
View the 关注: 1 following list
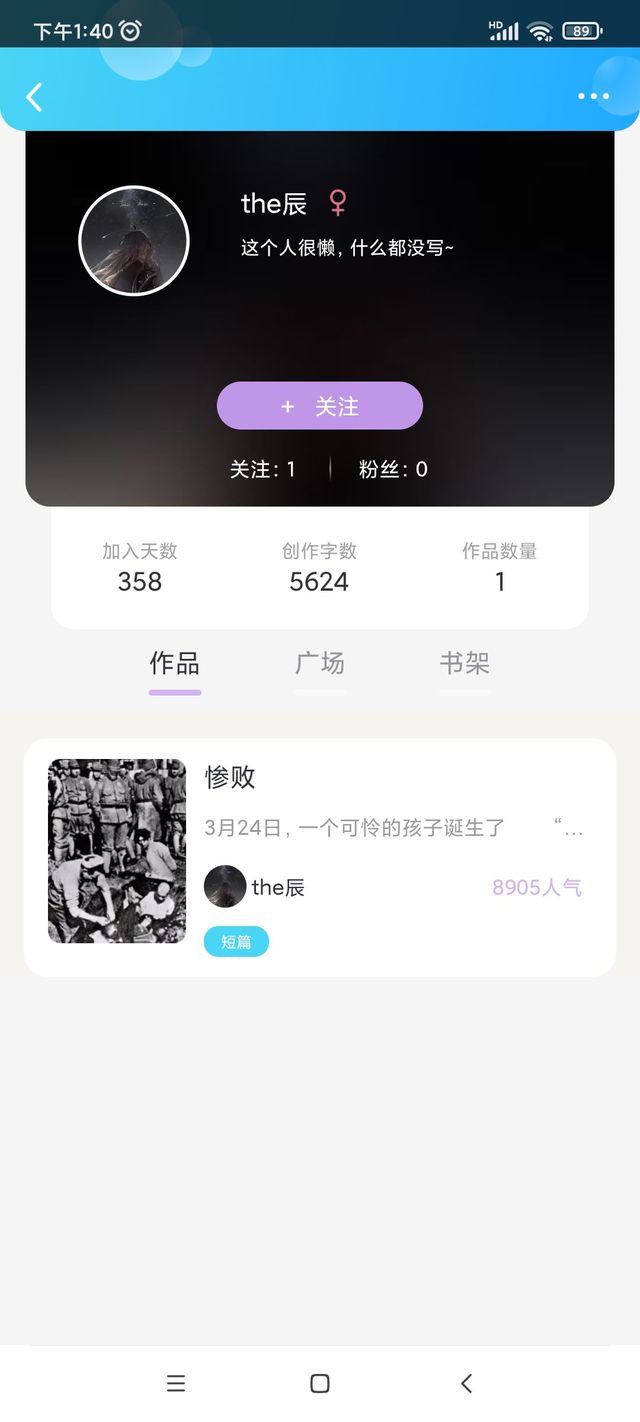point(263,469)
